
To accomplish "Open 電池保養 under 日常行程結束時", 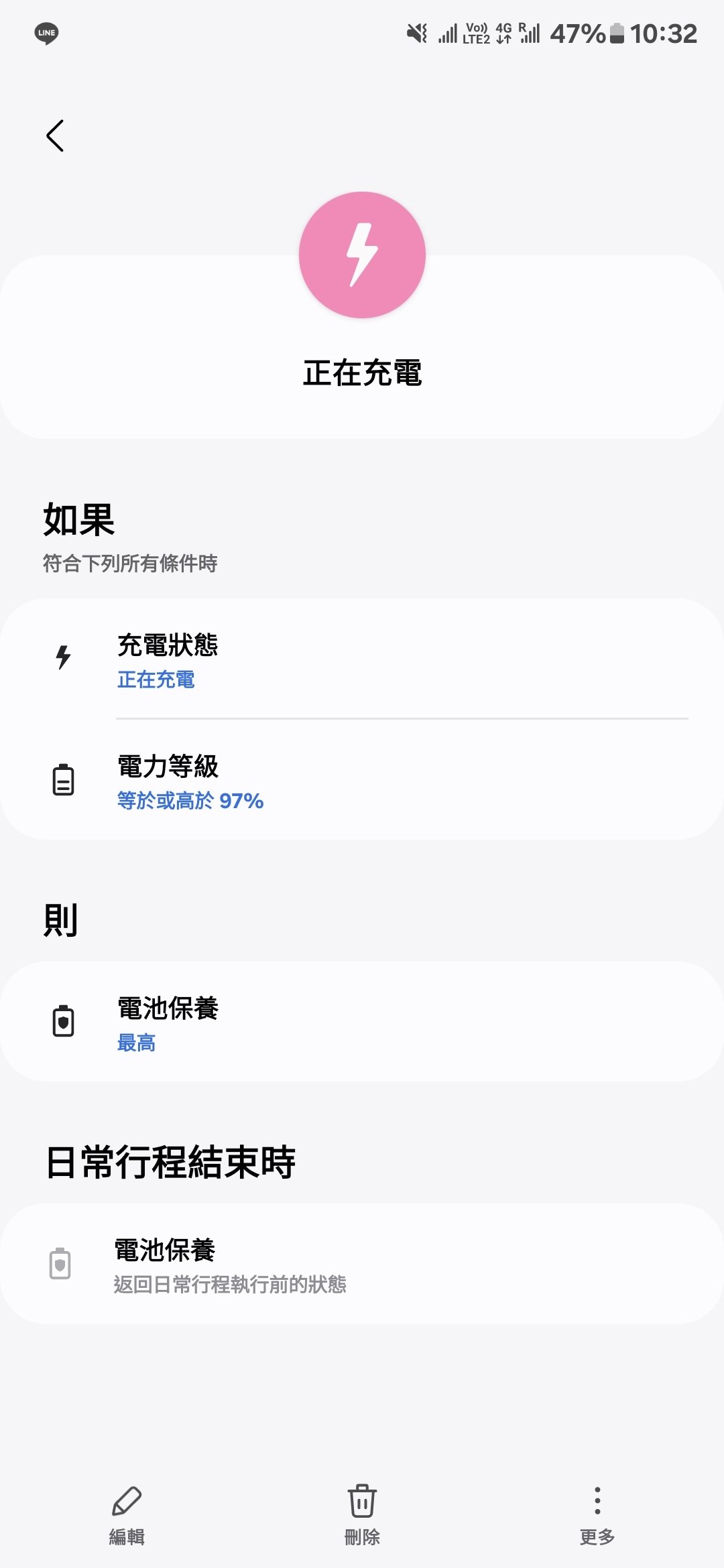I will point(362,1264).
